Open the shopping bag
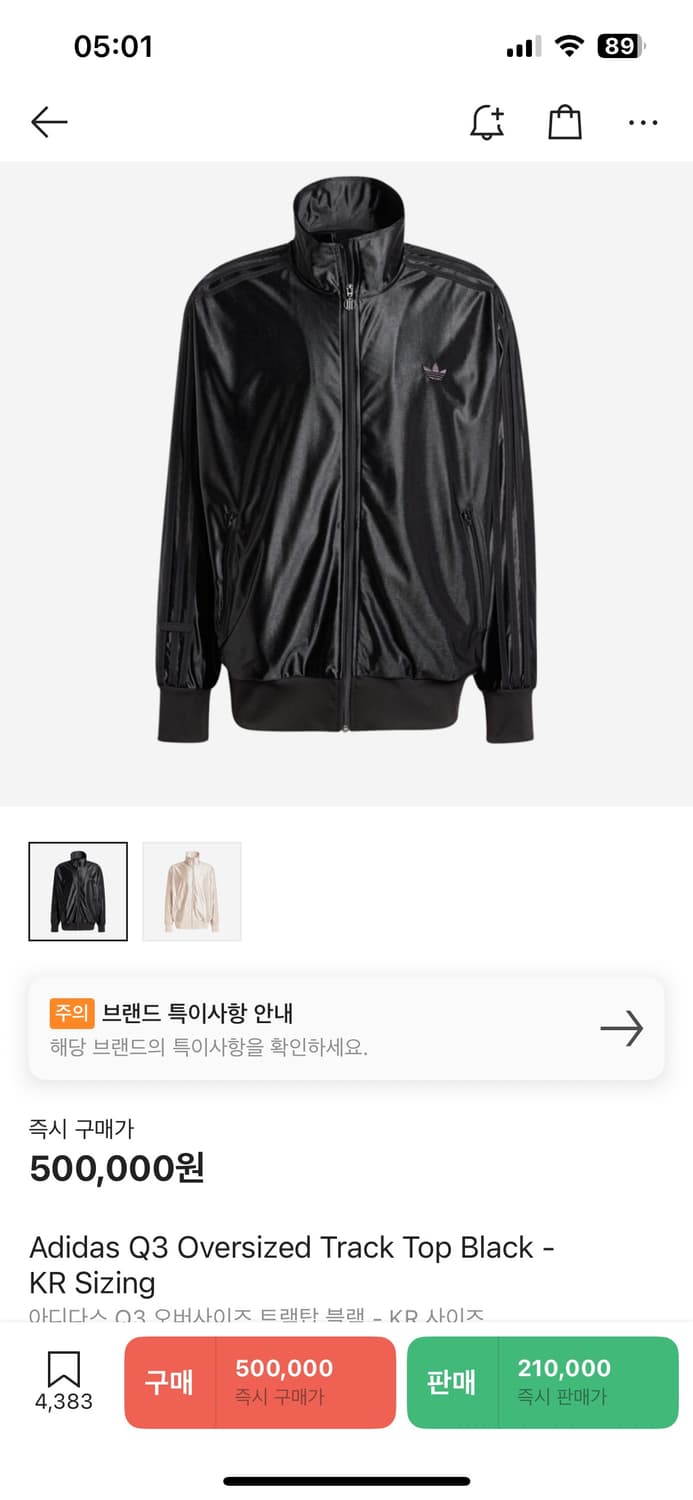The width and height of the screenshot is (693, 1500). 565,123
